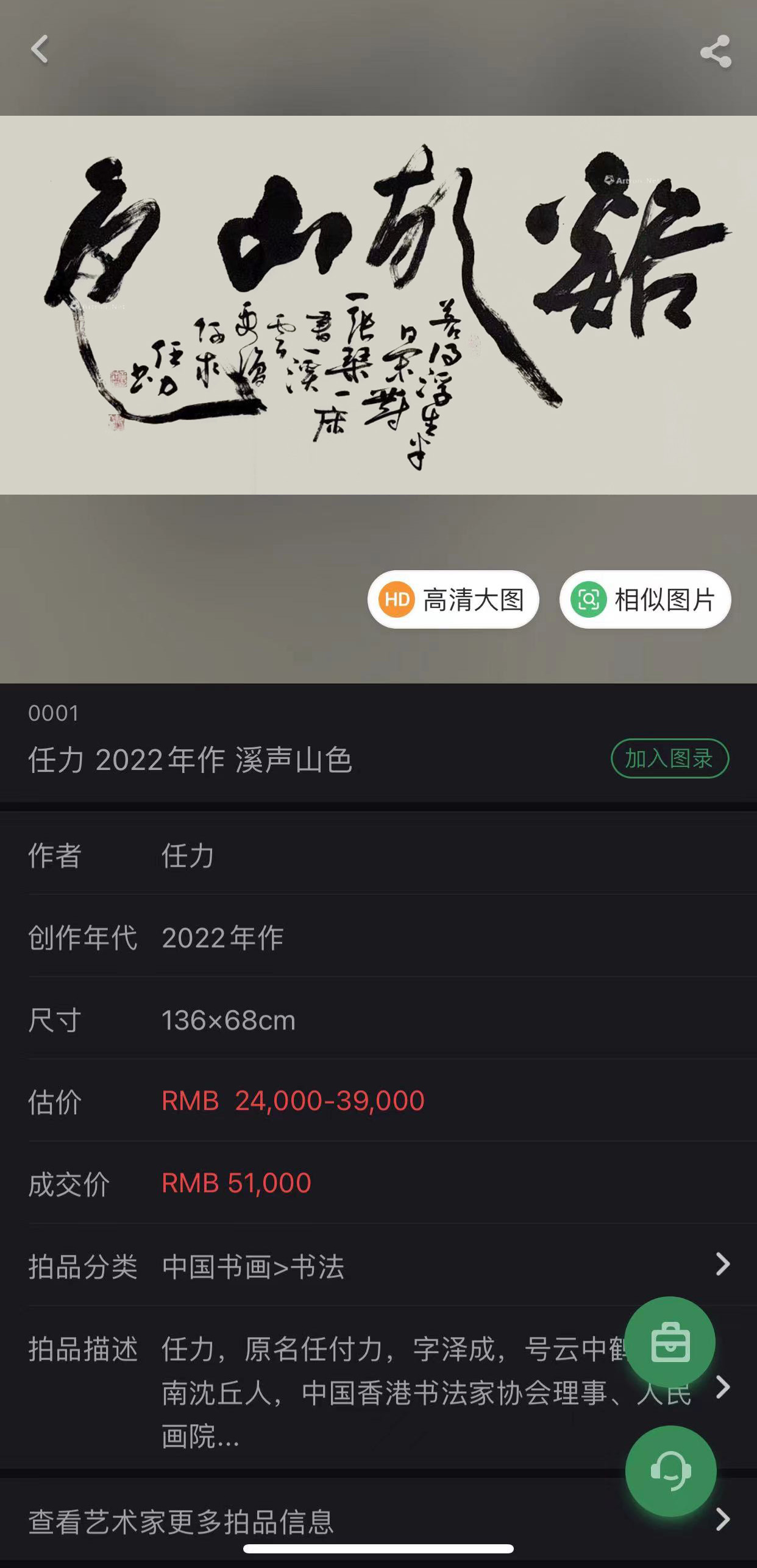Open the calligraphy artwork image
Screen dimensions: 757x1568
click(x=378, y=305)
